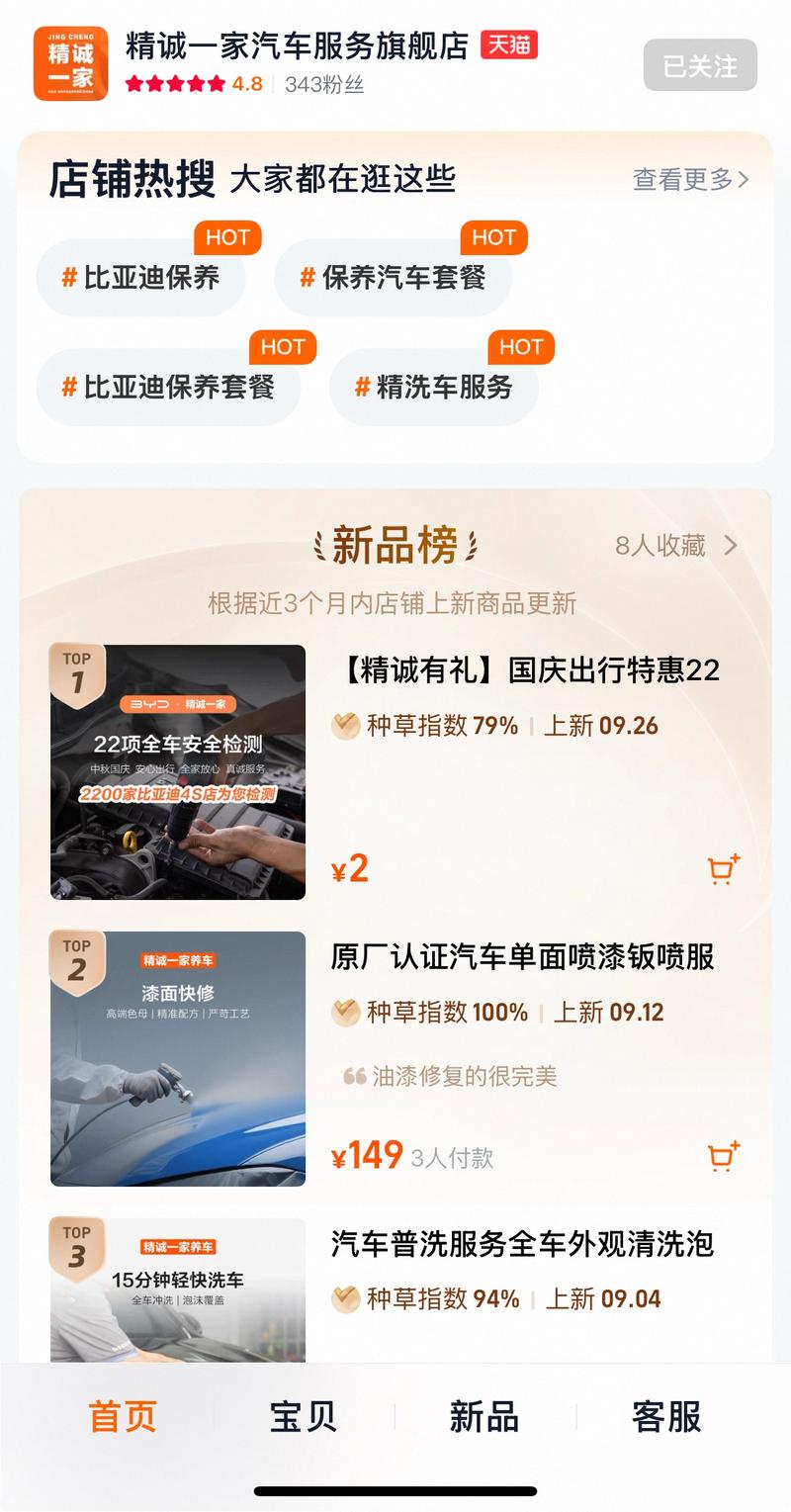
Task: Click the TOP 2 ranking badge
Action: click(x=79, y=955)
